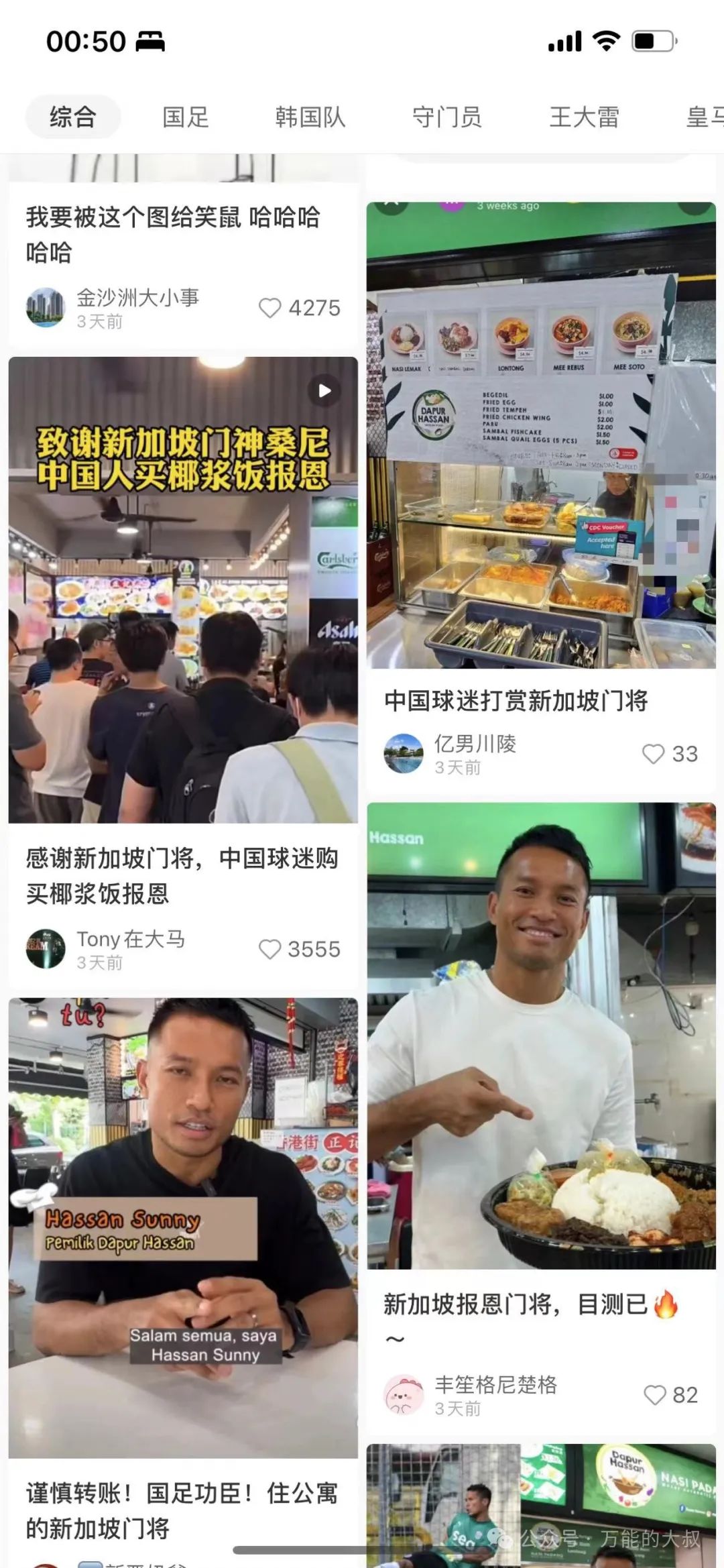The image size is (724, 1568).
Task: View Tony在大马's profile
Action: coord(46,949)
